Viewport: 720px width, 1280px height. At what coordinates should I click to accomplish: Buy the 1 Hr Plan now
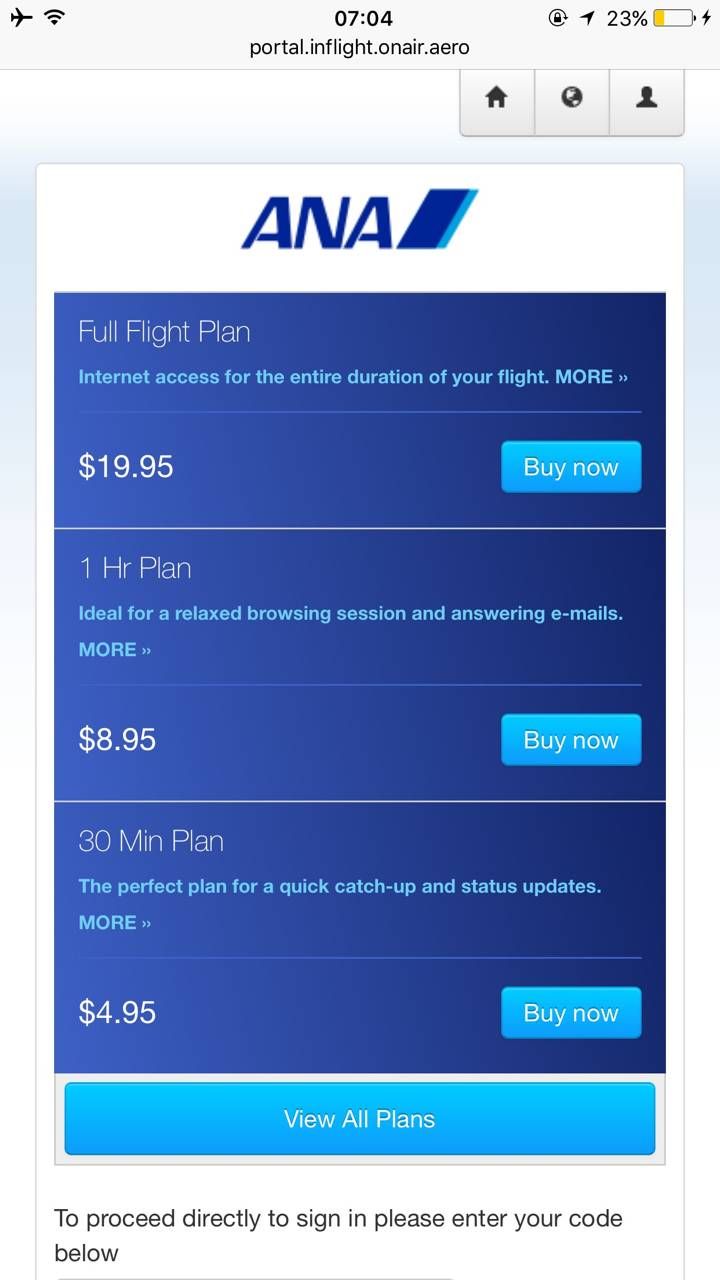click(571, 740)
